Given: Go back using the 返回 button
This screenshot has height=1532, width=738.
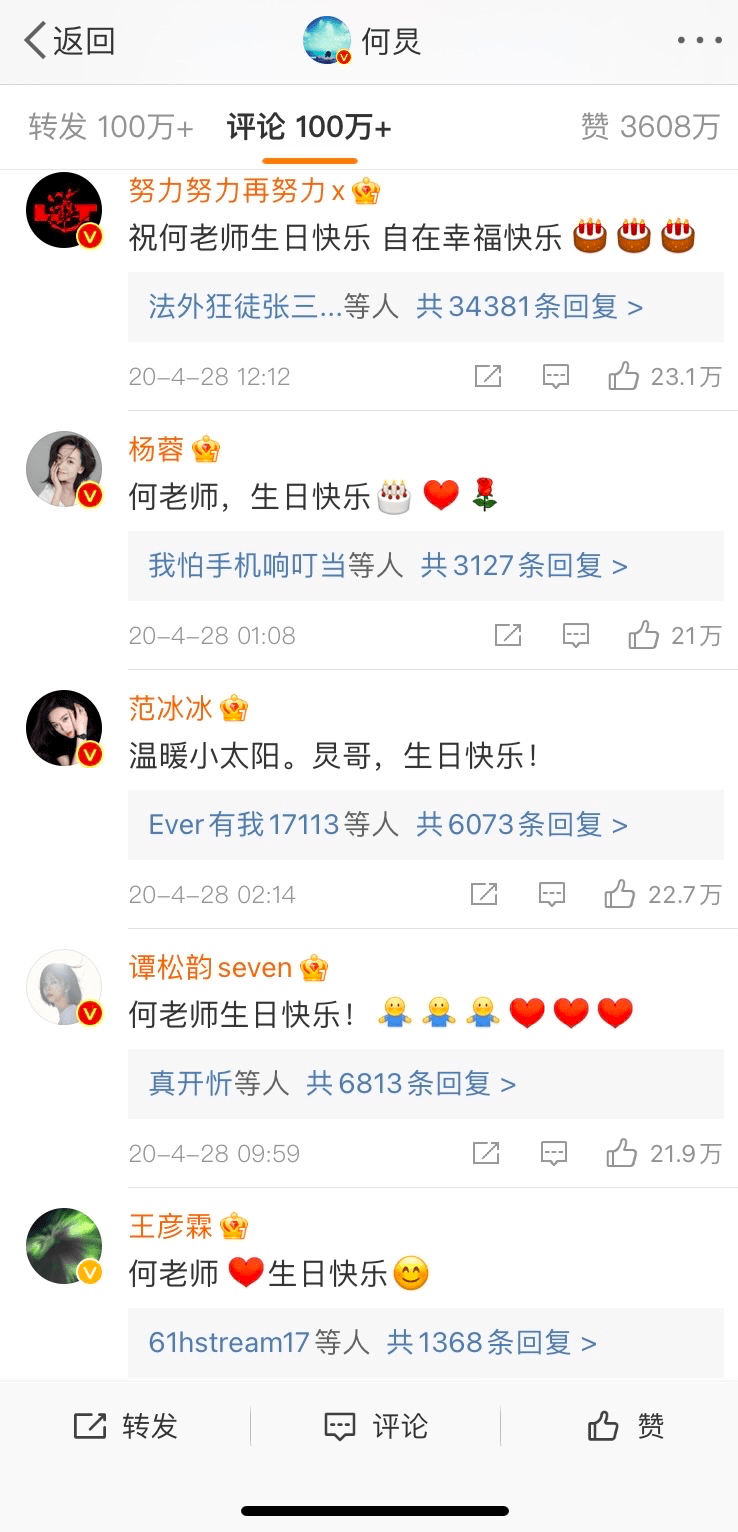Looking at the screenshot, I should point(68,41).
